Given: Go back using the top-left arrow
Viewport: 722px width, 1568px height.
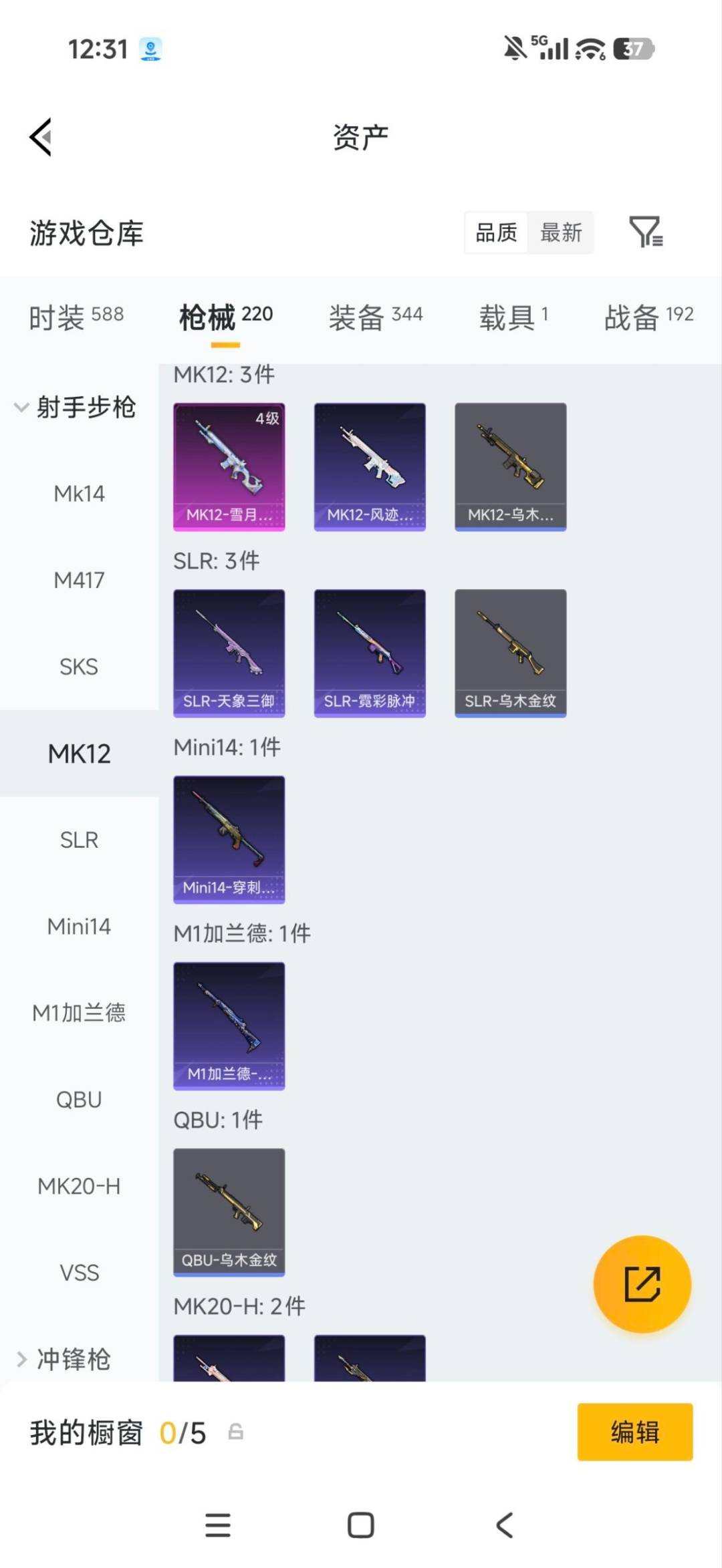Looking at the screenshot, I should click(41, 137).
